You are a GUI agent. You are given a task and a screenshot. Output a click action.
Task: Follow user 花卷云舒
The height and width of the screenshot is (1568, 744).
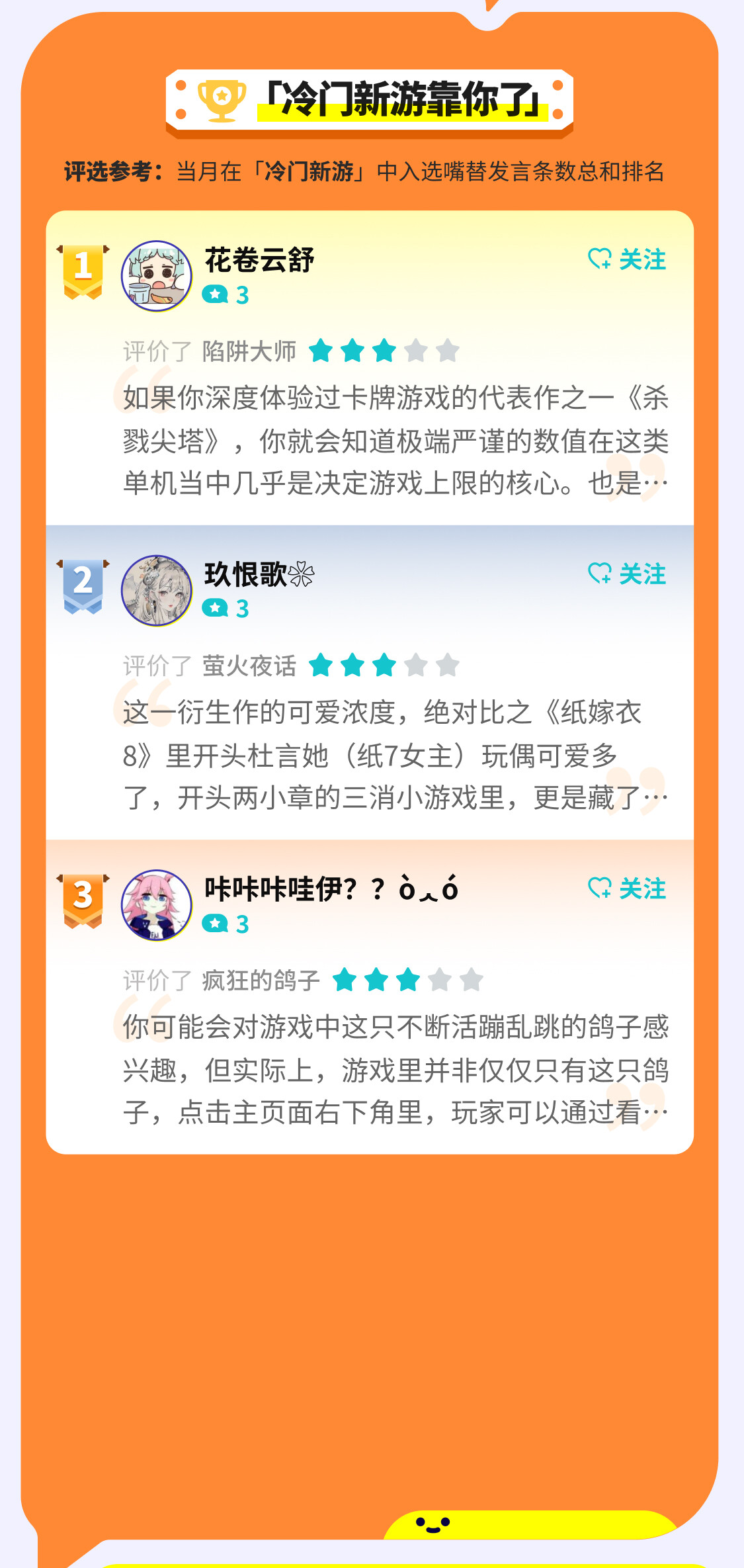coord(627,259)
